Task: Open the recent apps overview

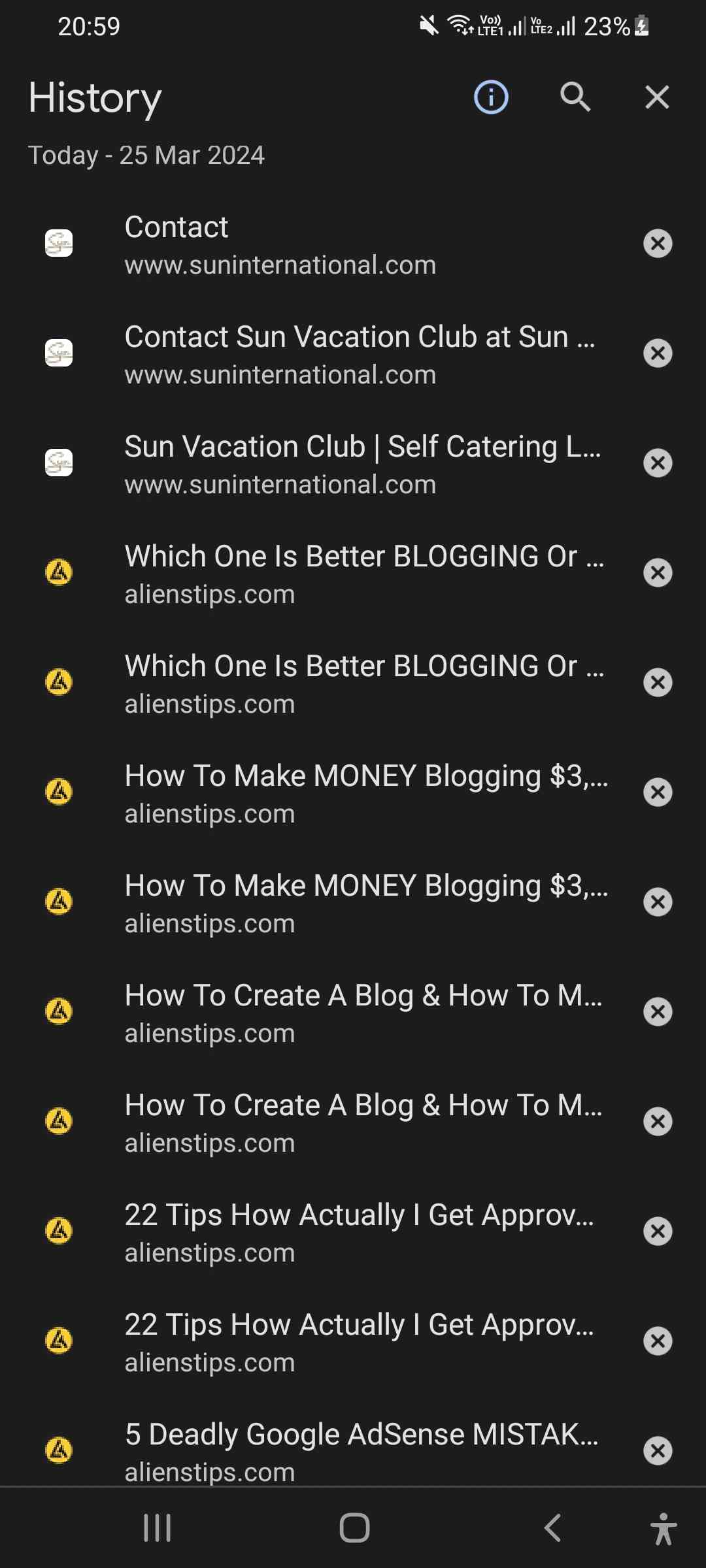Action: pyautogui.click(x=158, y=1528)
